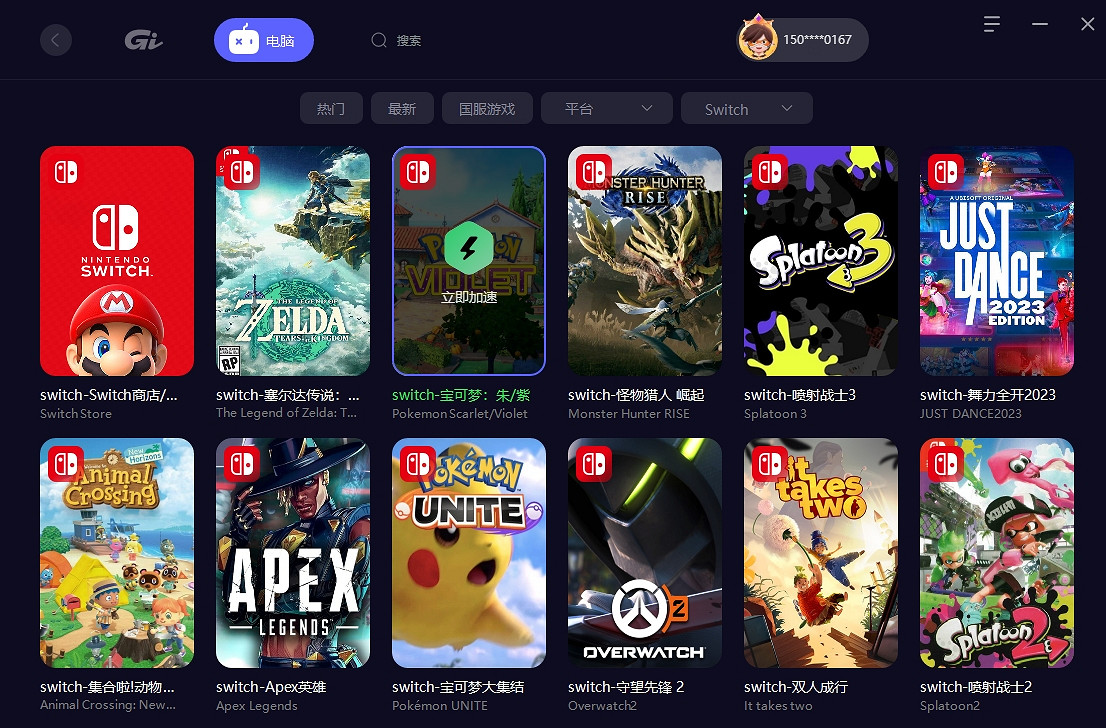
Task: Open the user account 150****0167
Action: [802, 40]
